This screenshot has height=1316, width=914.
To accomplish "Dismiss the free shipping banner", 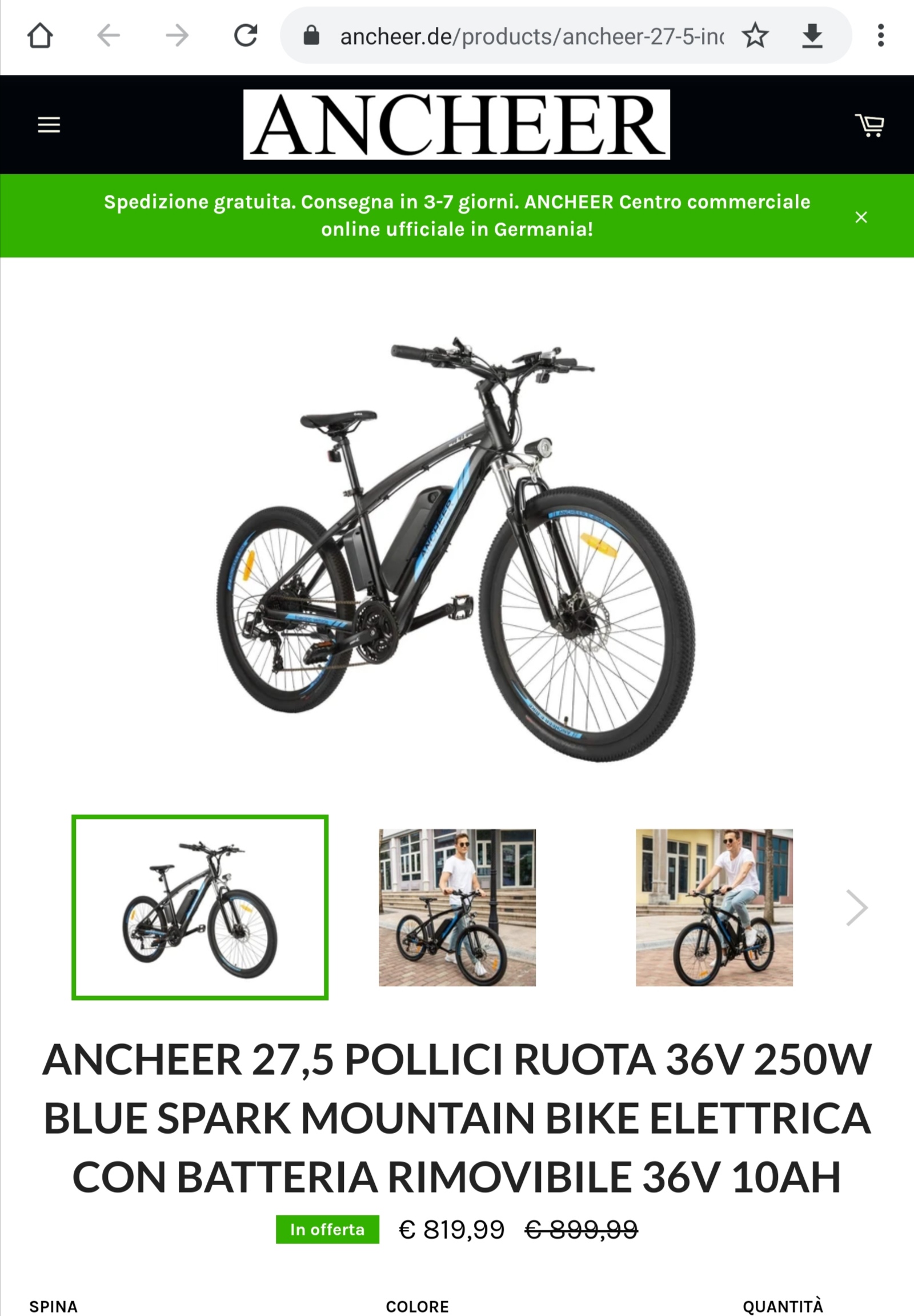I will 861,217.
